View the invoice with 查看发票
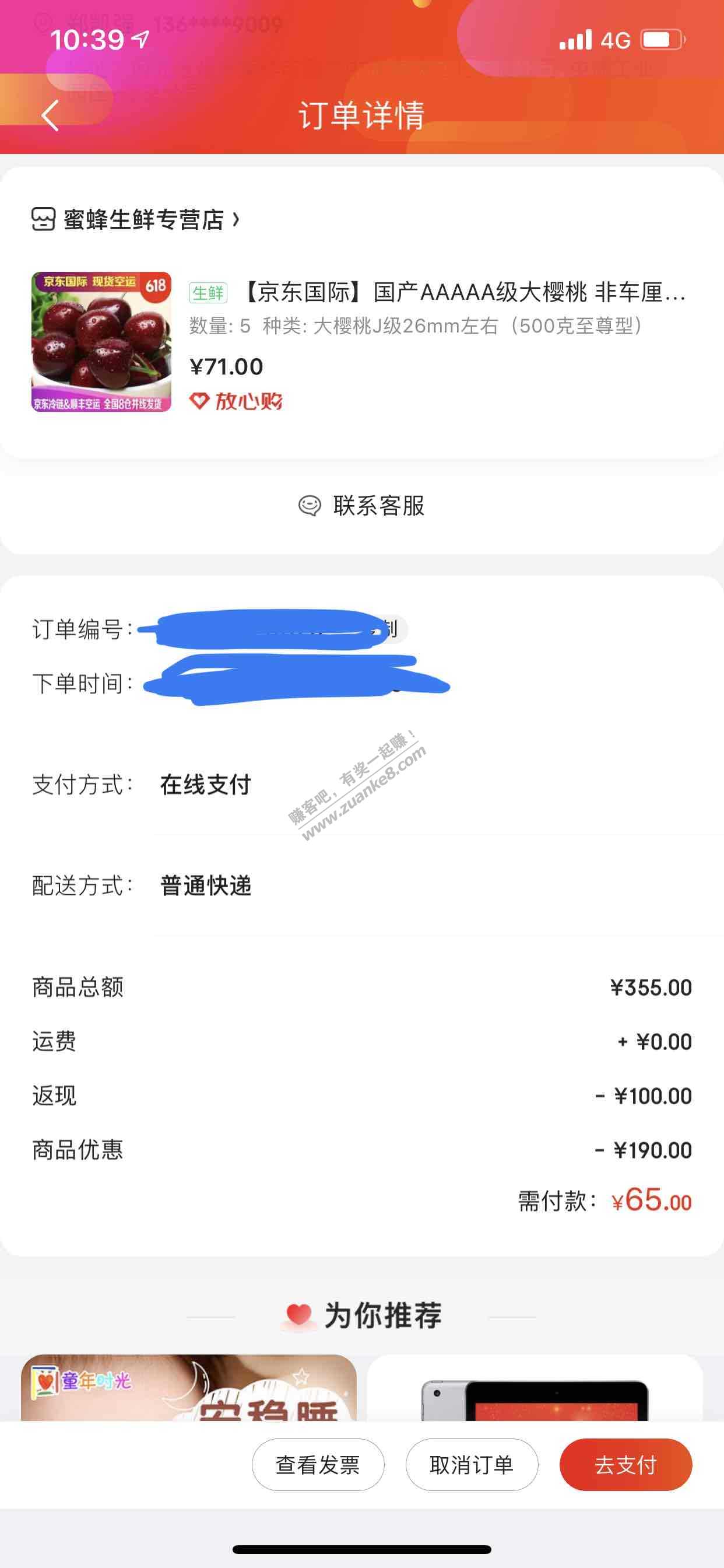Viewport: 724px width, 1568px height. click(x=318, y=1464)
